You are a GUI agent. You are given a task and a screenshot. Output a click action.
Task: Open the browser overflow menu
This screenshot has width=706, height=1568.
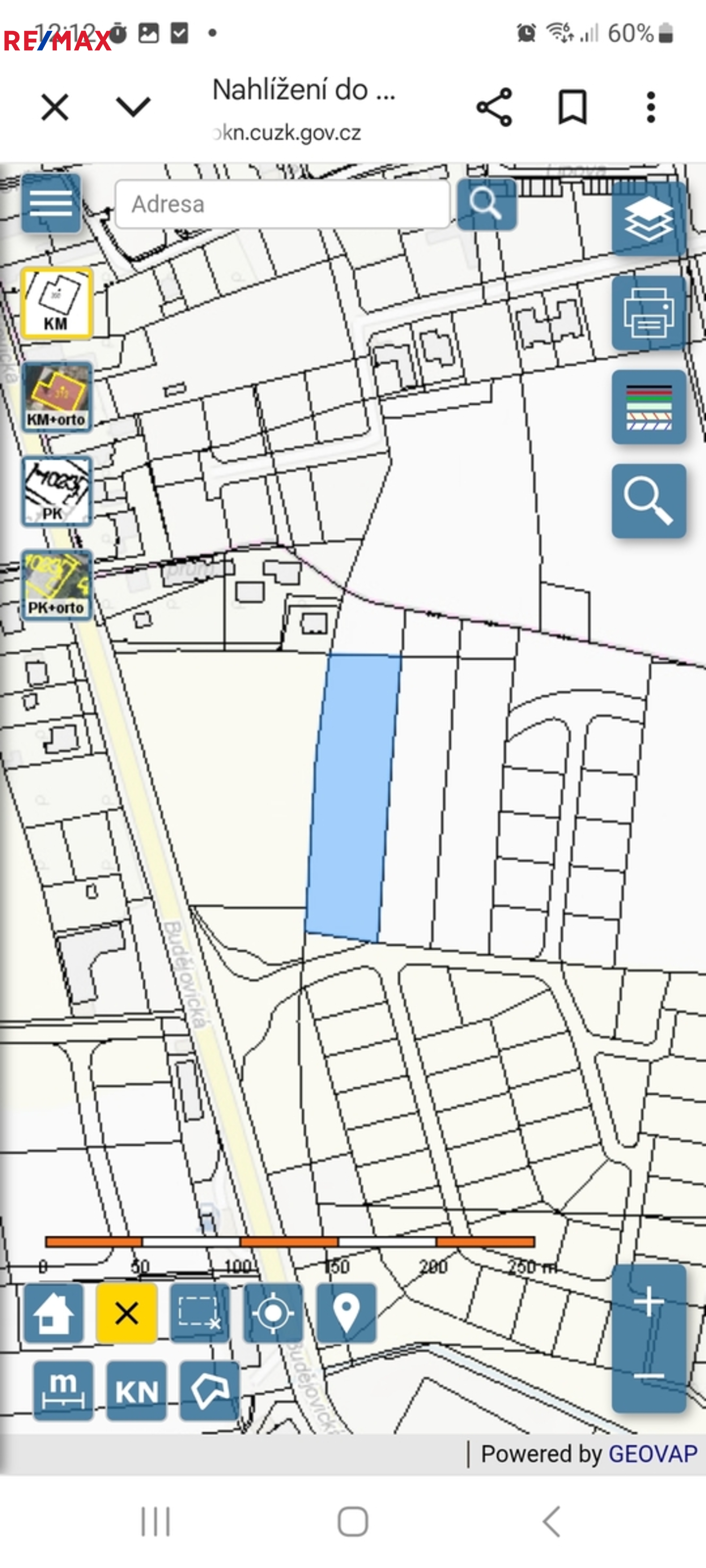coord(650,108)
